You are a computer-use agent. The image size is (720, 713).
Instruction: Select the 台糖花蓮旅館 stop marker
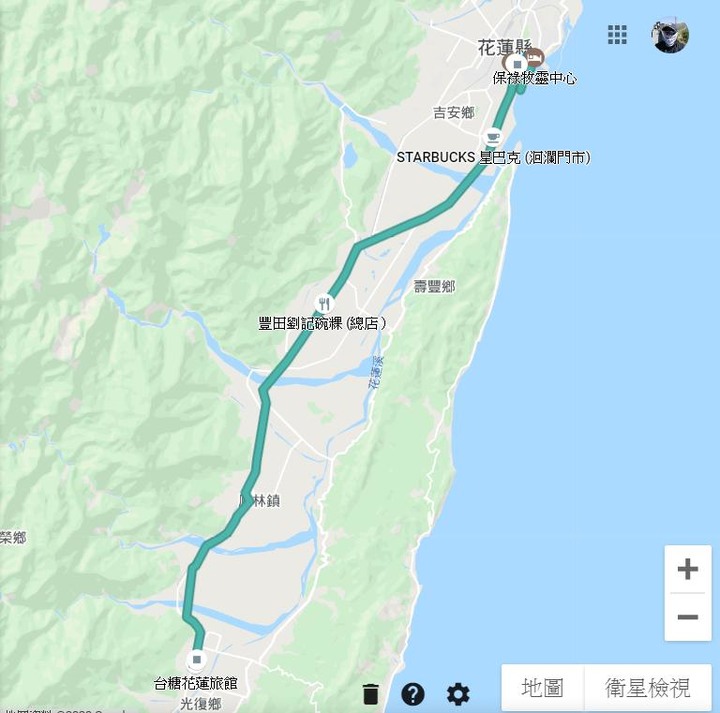point(196,659)
